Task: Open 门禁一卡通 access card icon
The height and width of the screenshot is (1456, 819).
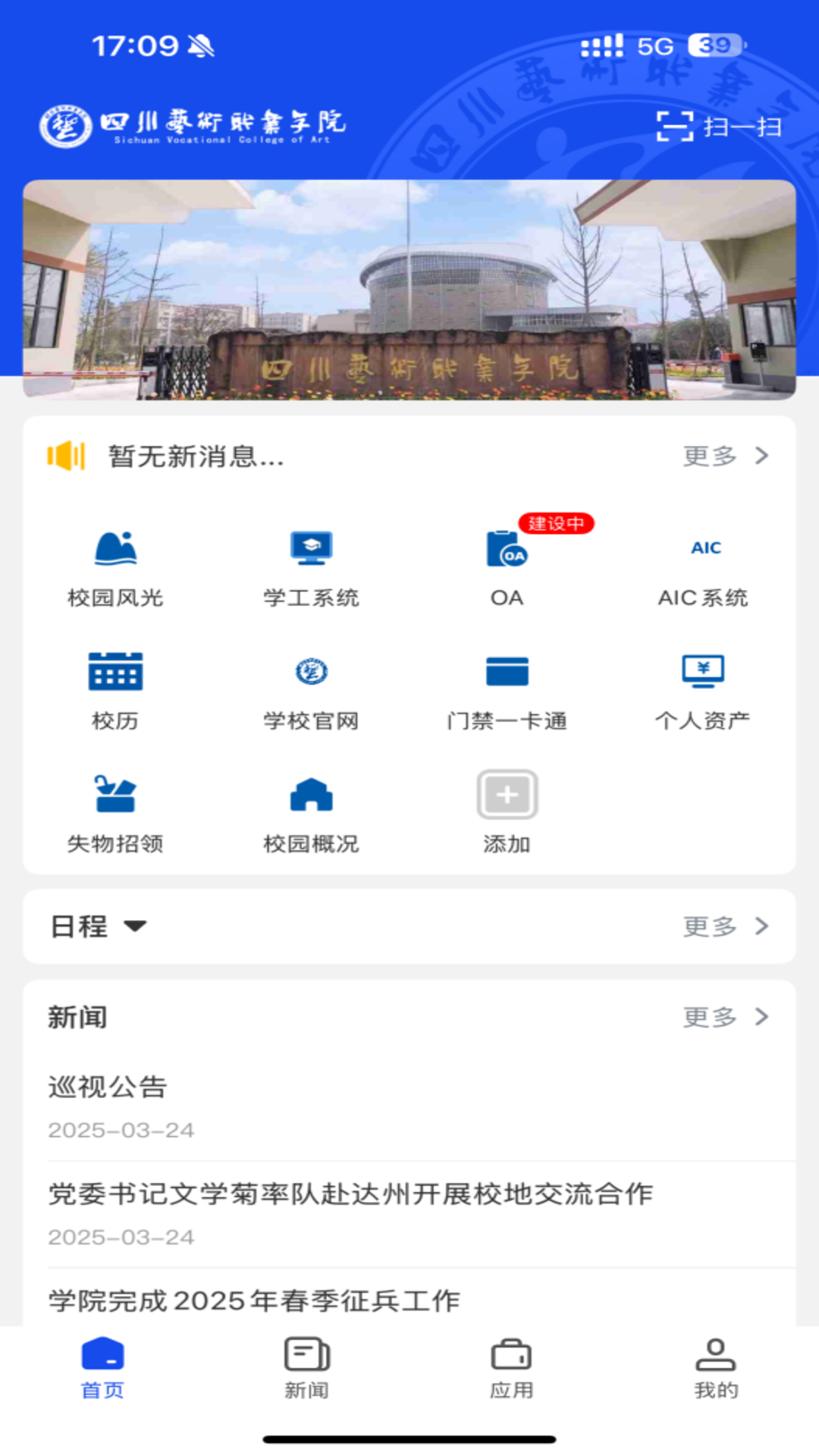Action: tap(507, 687)
